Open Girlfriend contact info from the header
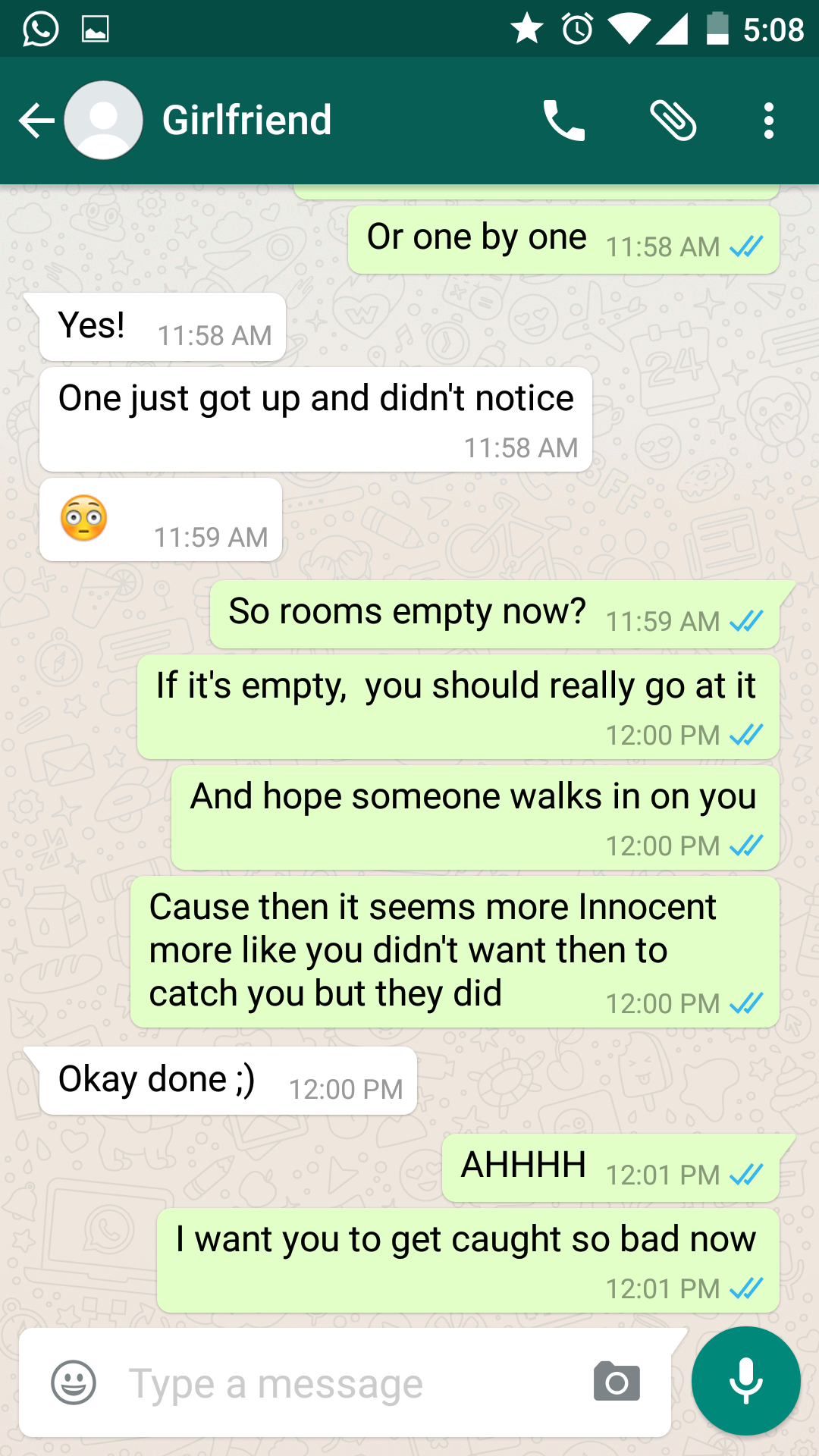The image size is (819, 1456). click(x=247, y=121)
